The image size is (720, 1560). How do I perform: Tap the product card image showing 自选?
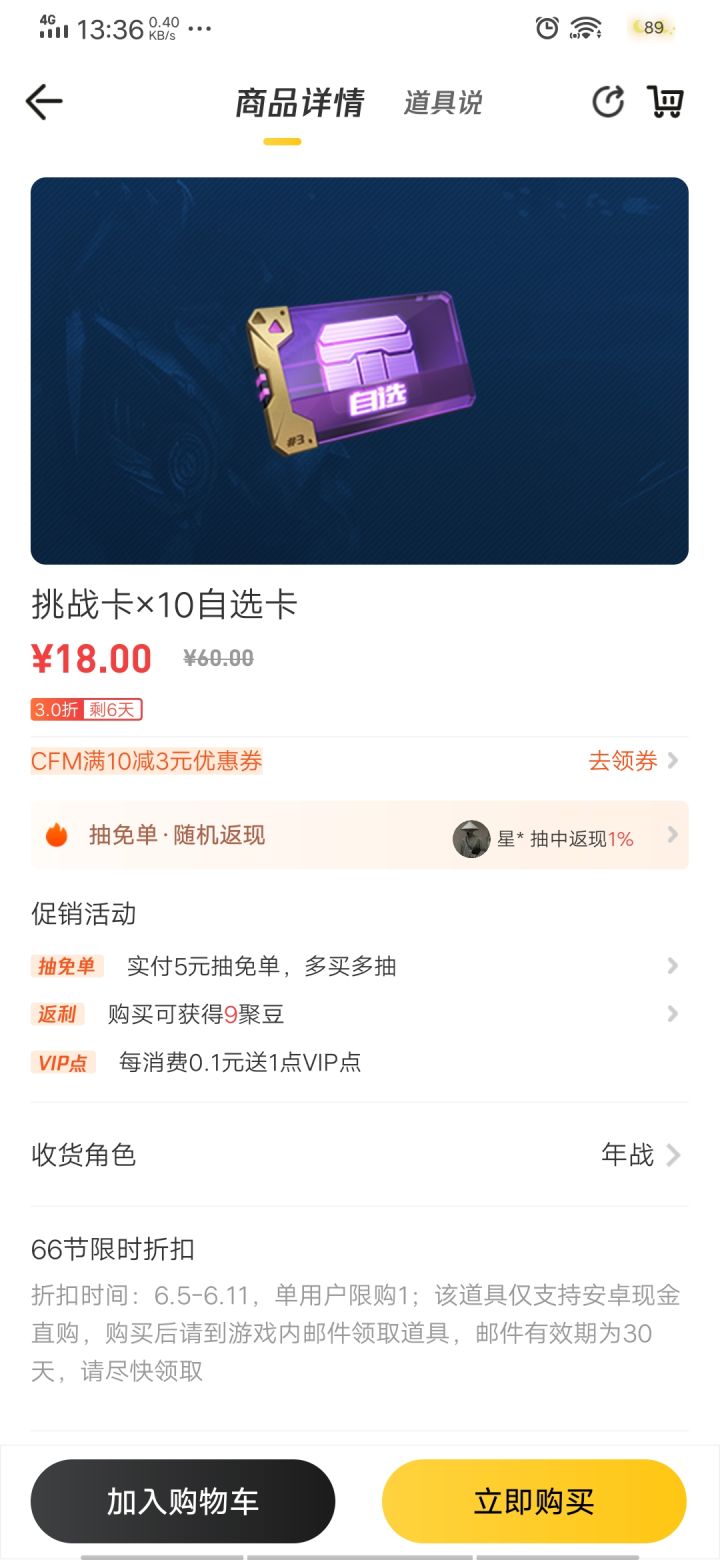tap(360, 370)
